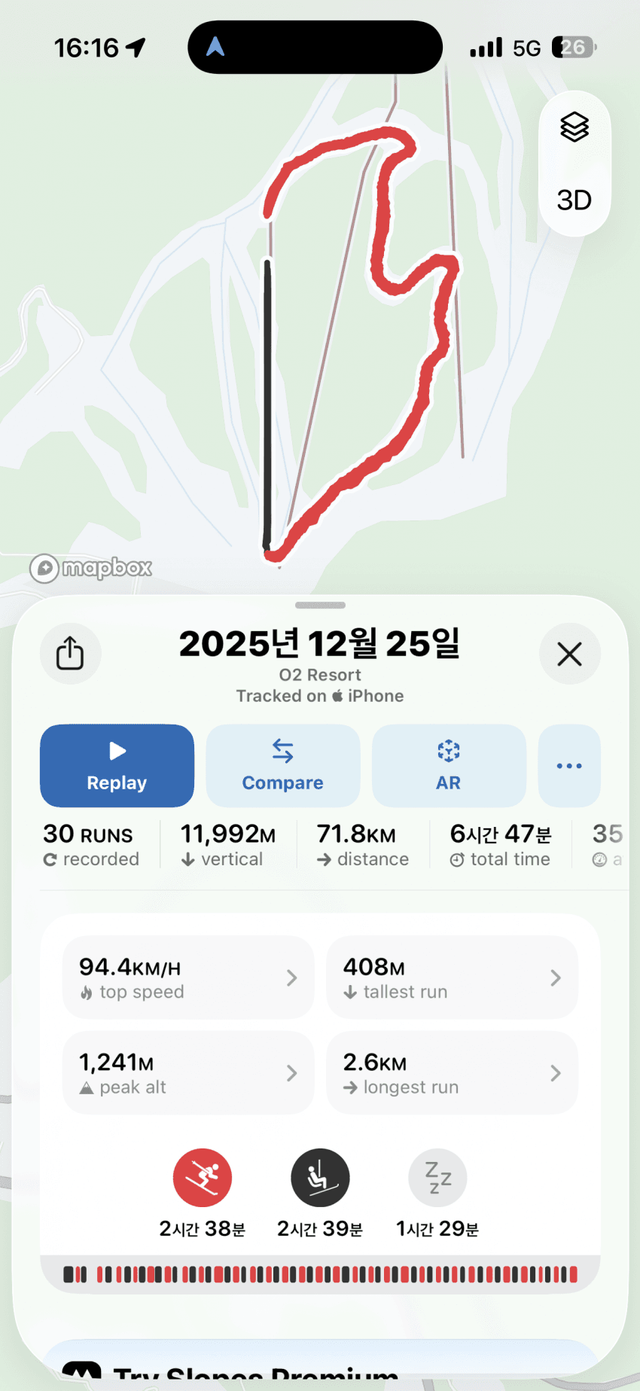Close the December 25 activity sheet
Screen dimensions: 640x1391
tap(569, 654)
